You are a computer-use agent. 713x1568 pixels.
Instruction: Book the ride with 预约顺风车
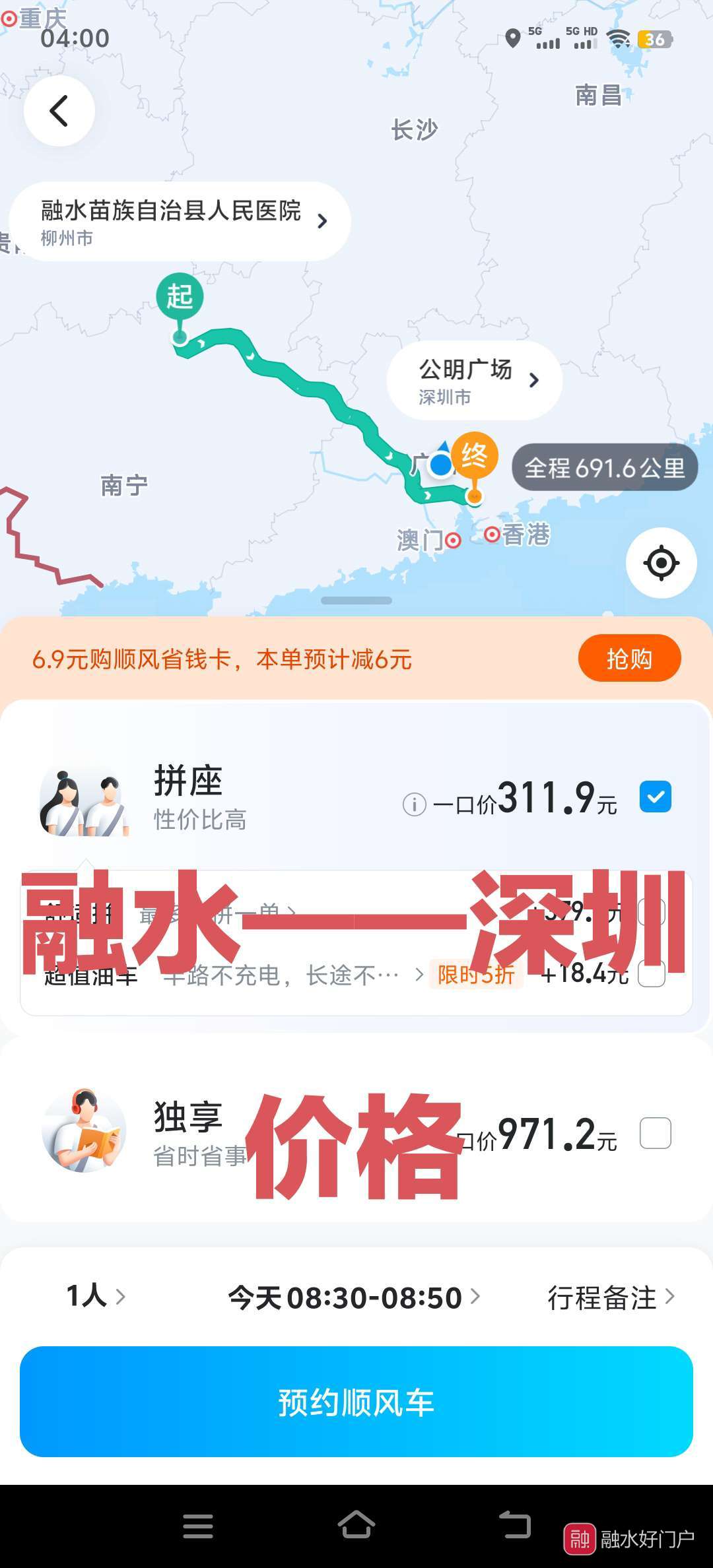tap(356, 1402)
